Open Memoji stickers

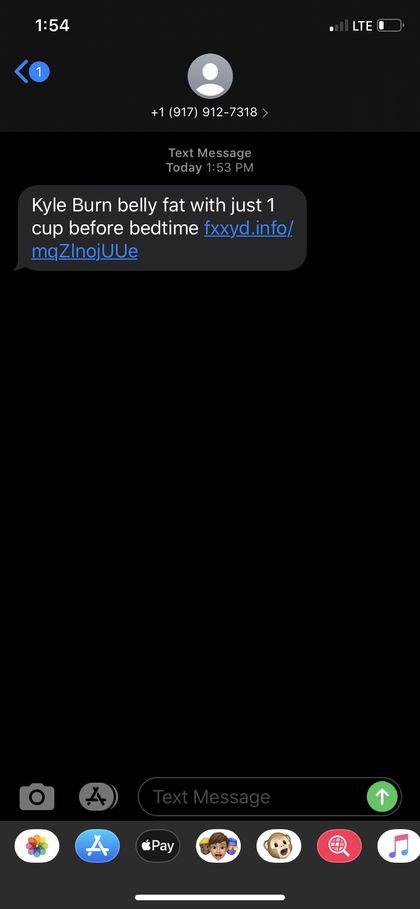point(218,846)
